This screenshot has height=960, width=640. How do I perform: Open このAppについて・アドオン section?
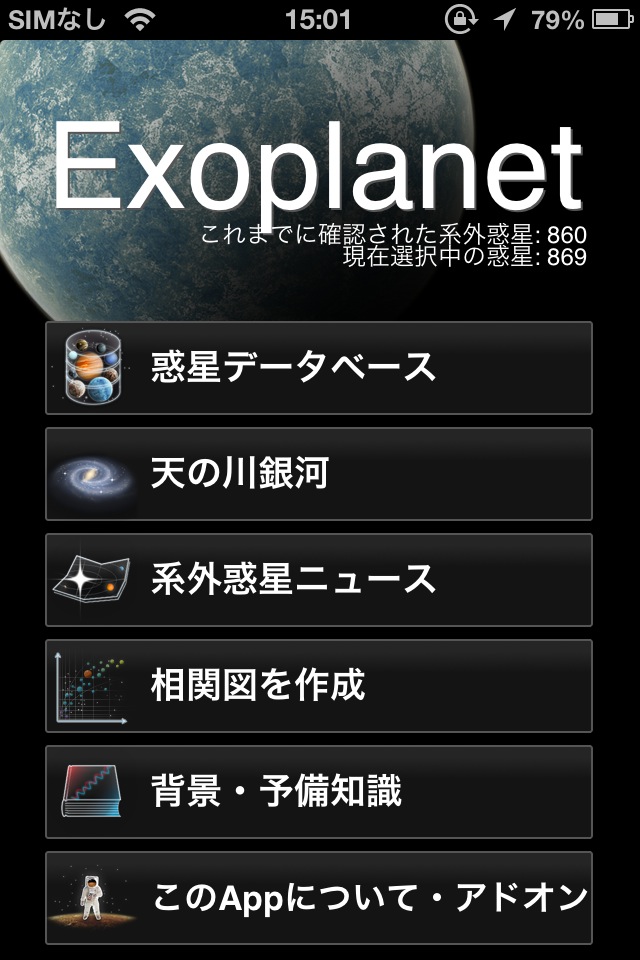pos(318,898)
